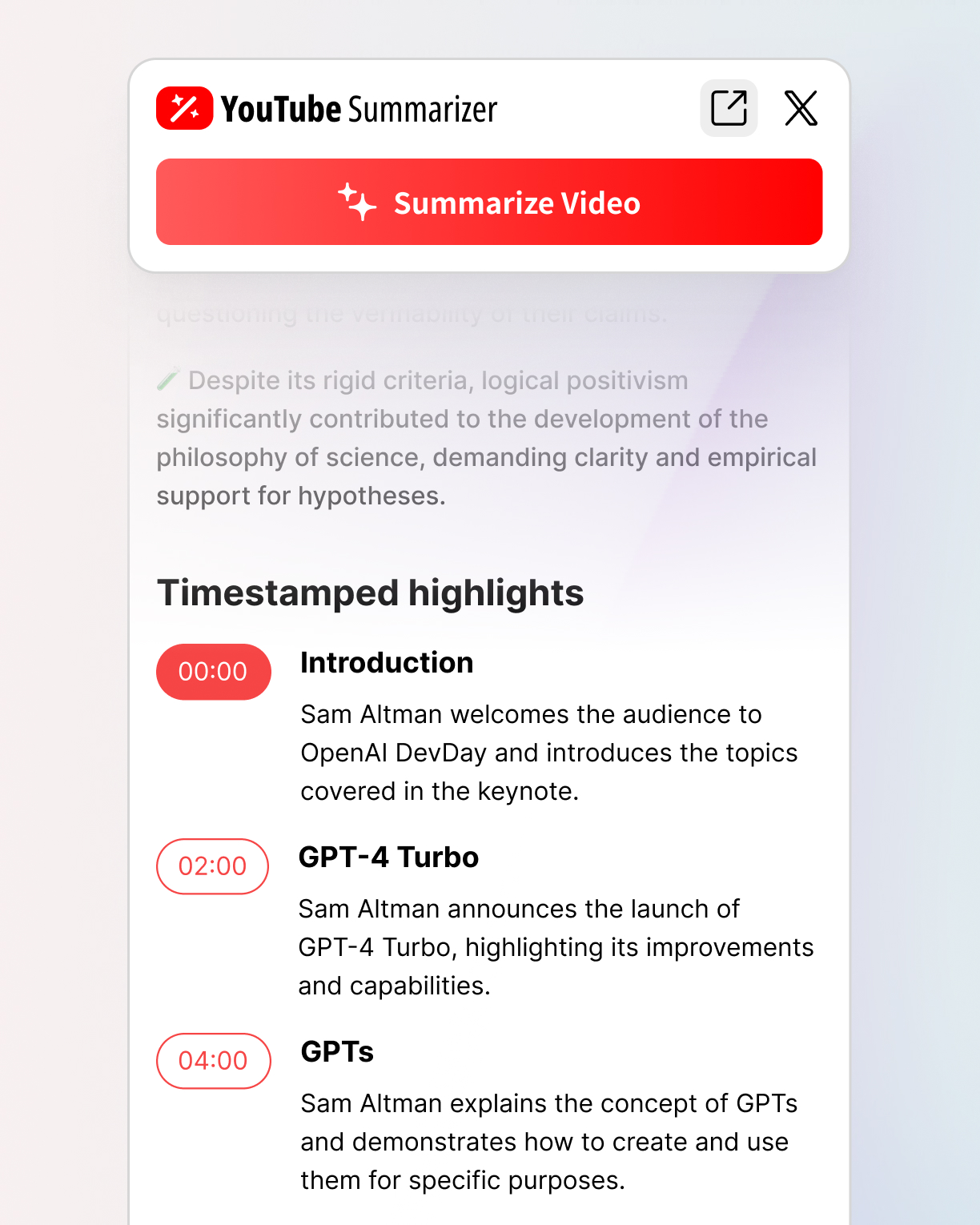Click the sparkle icon inside Summarize Video button
Image resolution: width=980 pixels, height=1225 pixels.
coord(357,202)
